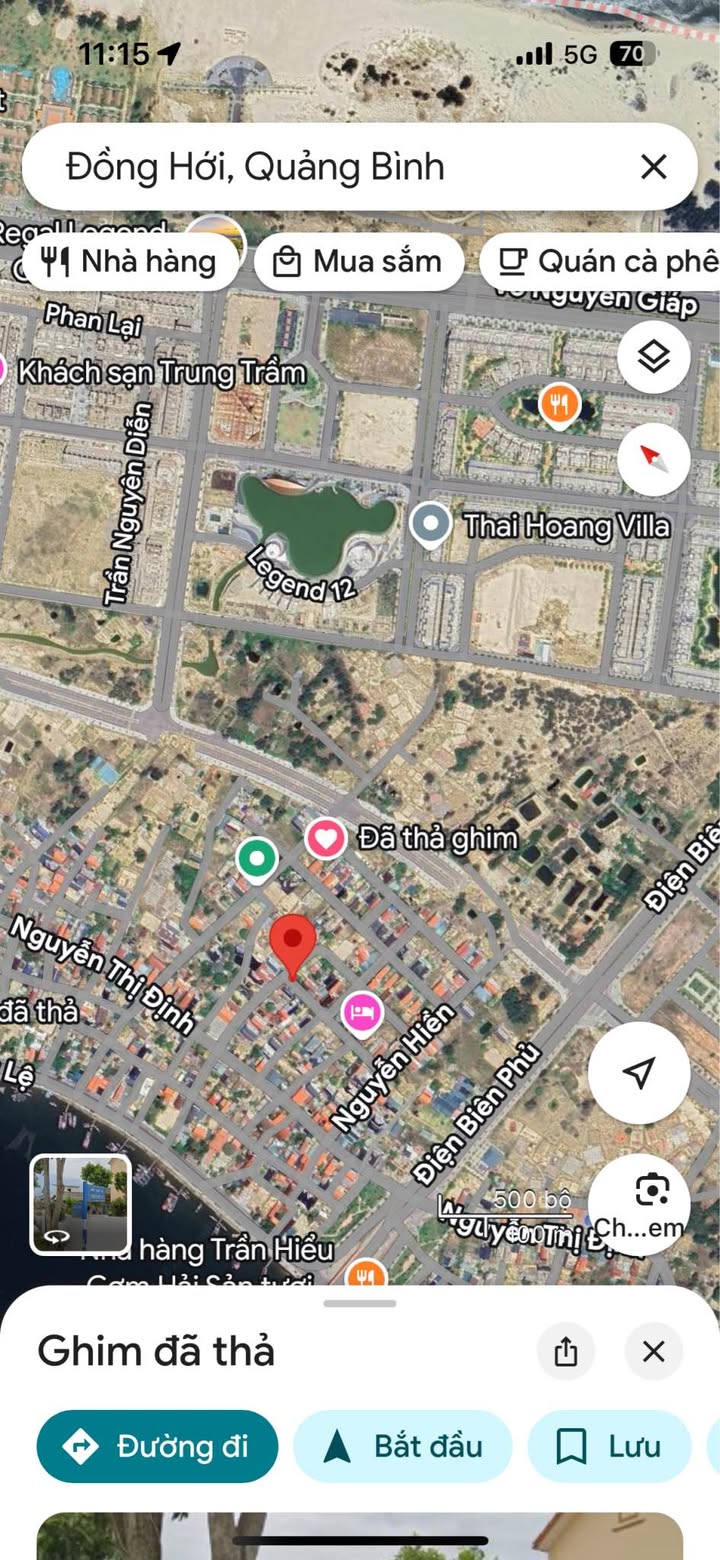Tap the Đã thả ghim heart marker

tap(325, 838)
